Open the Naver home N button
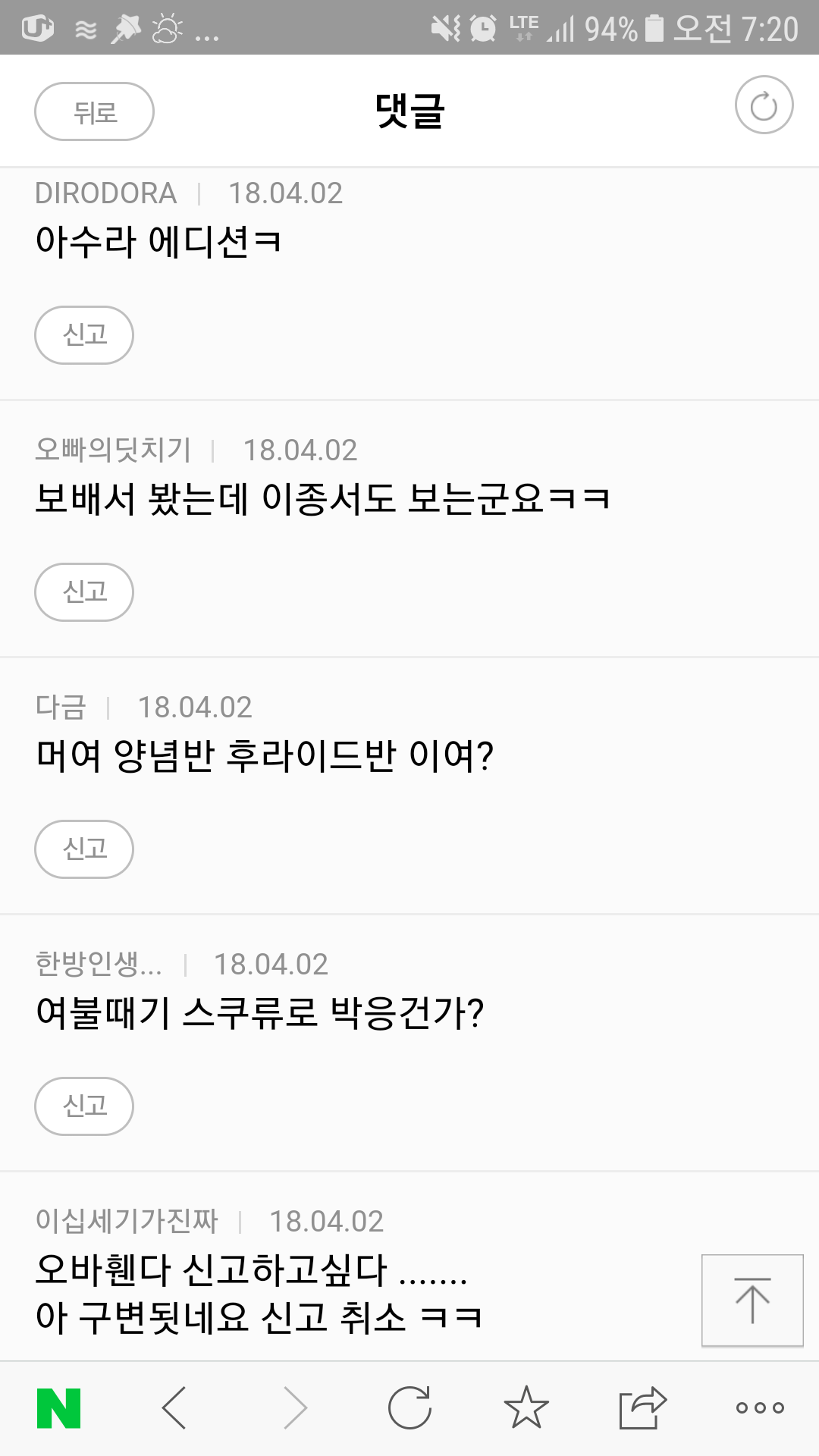819x1456 pixels. [59, 1408]
